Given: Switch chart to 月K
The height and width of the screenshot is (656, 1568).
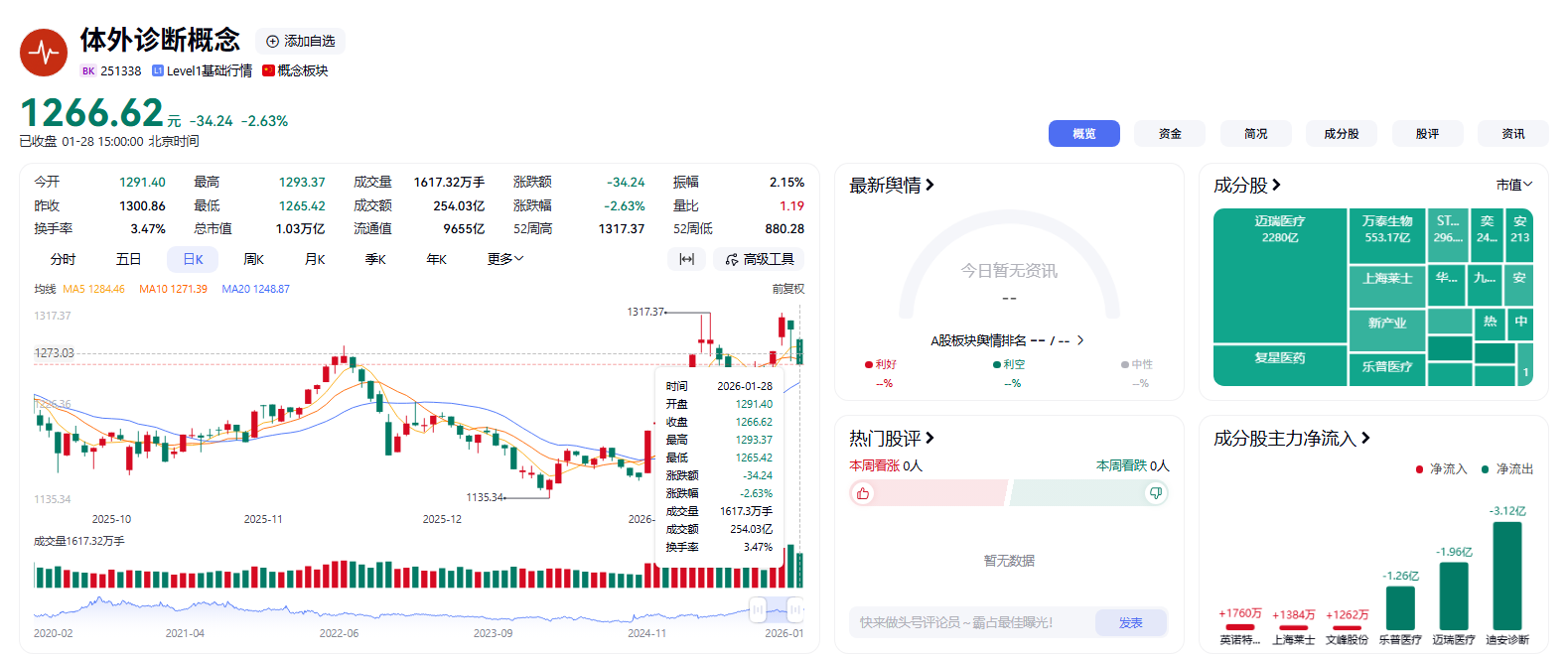Looking at the screenshot, I should click(315, 259).
